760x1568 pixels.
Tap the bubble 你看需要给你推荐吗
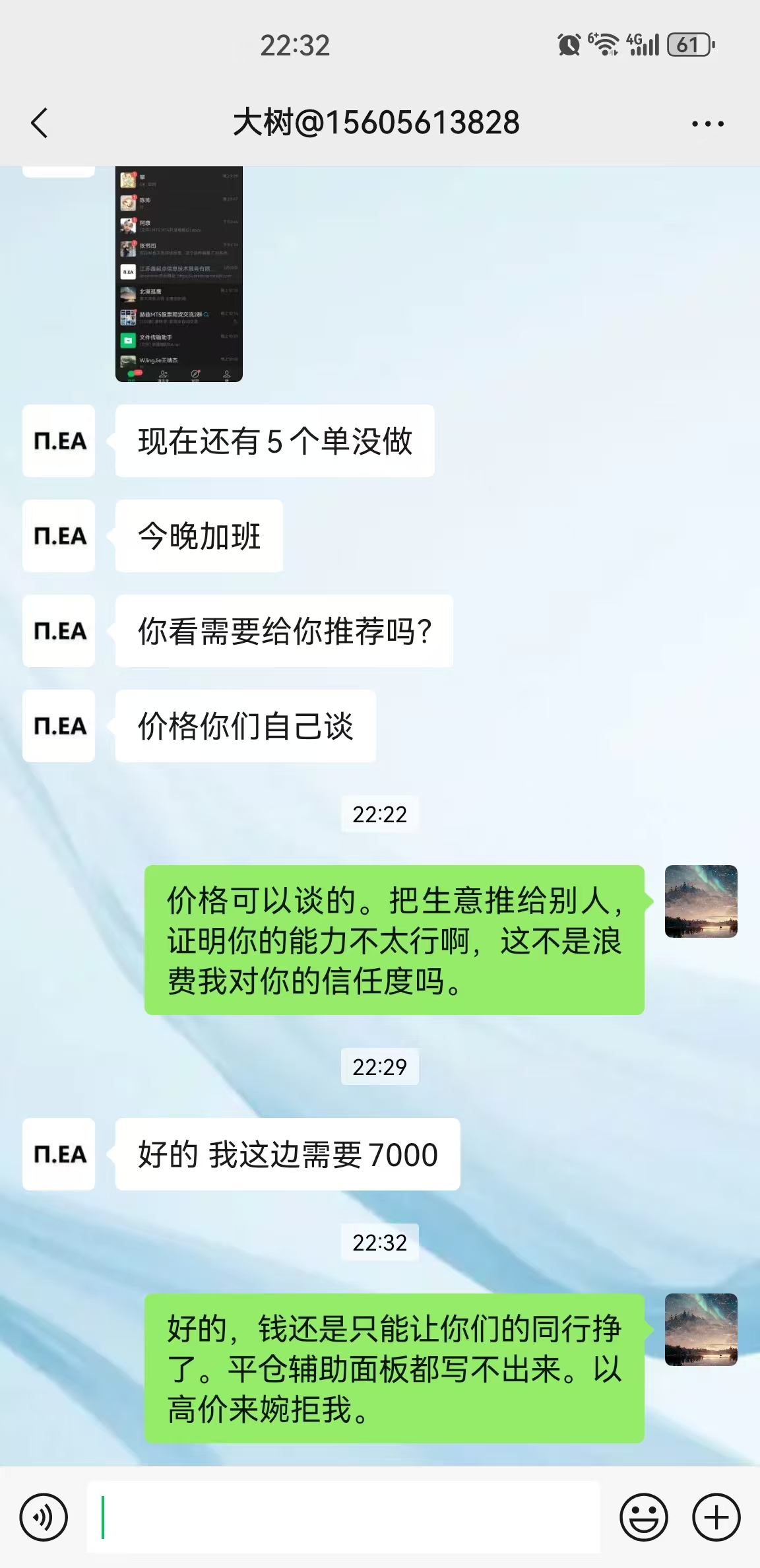point(285,631)
